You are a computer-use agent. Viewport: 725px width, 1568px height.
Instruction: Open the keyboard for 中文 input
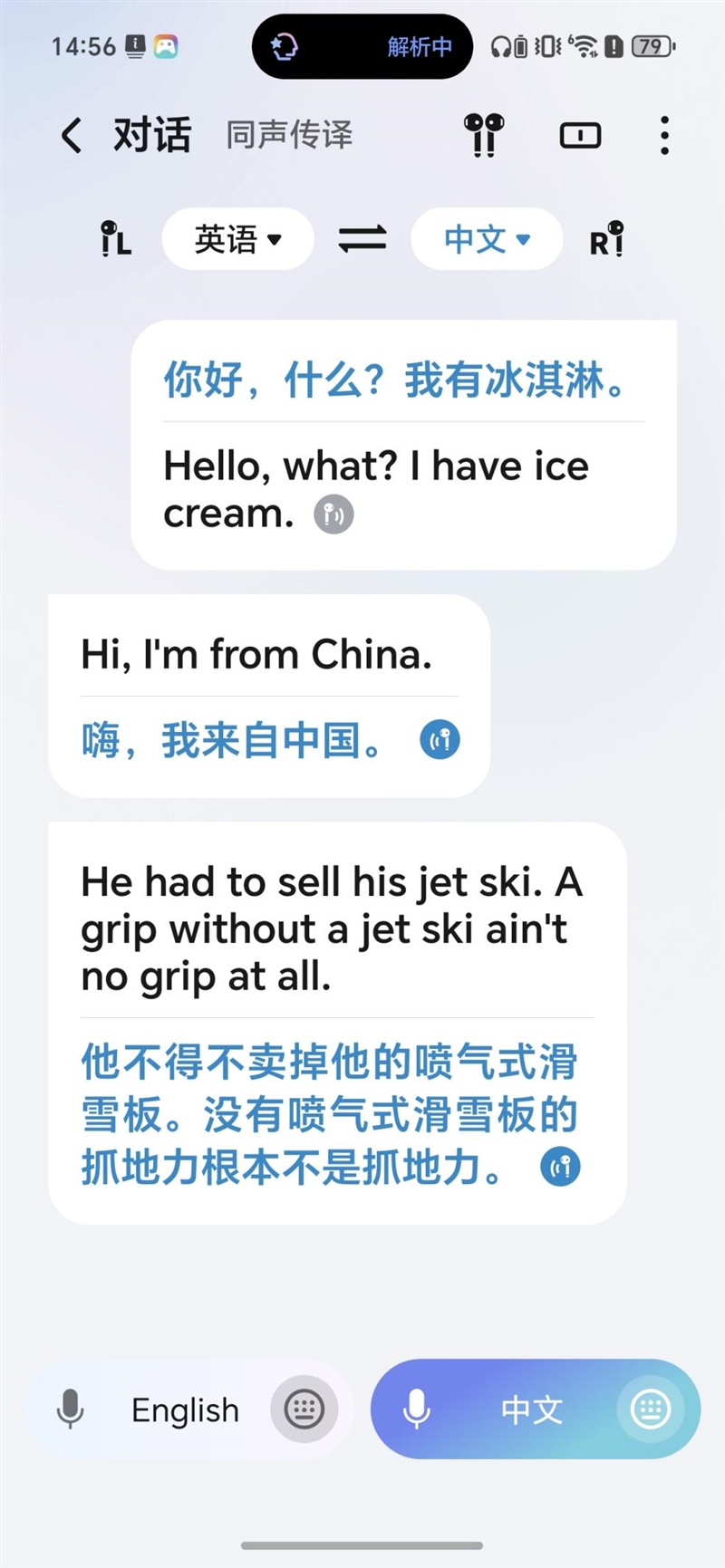650,1409
